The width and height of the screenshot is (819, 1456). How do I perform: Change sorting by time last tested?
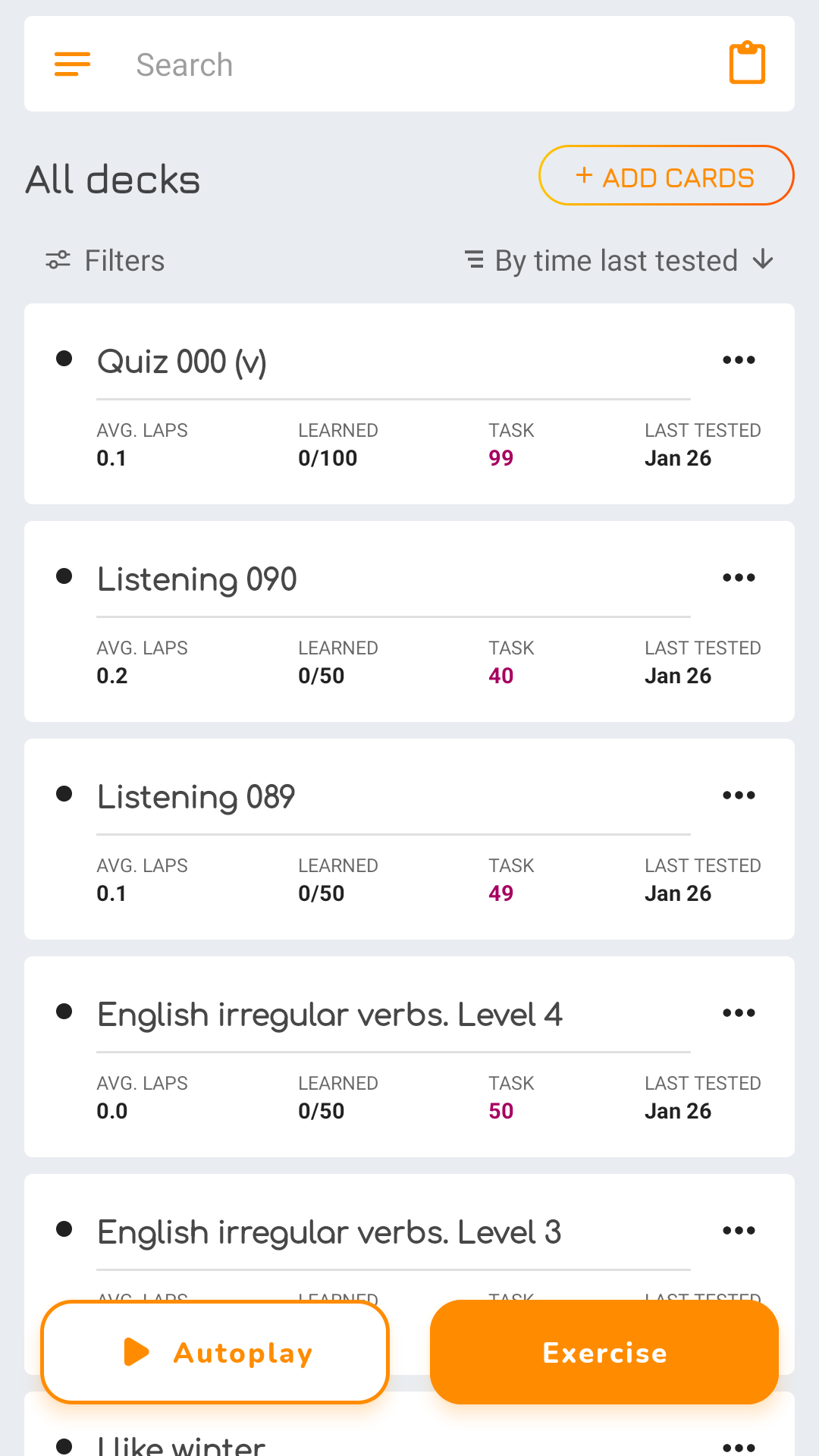pyautogui.click(x=619, y=260)
